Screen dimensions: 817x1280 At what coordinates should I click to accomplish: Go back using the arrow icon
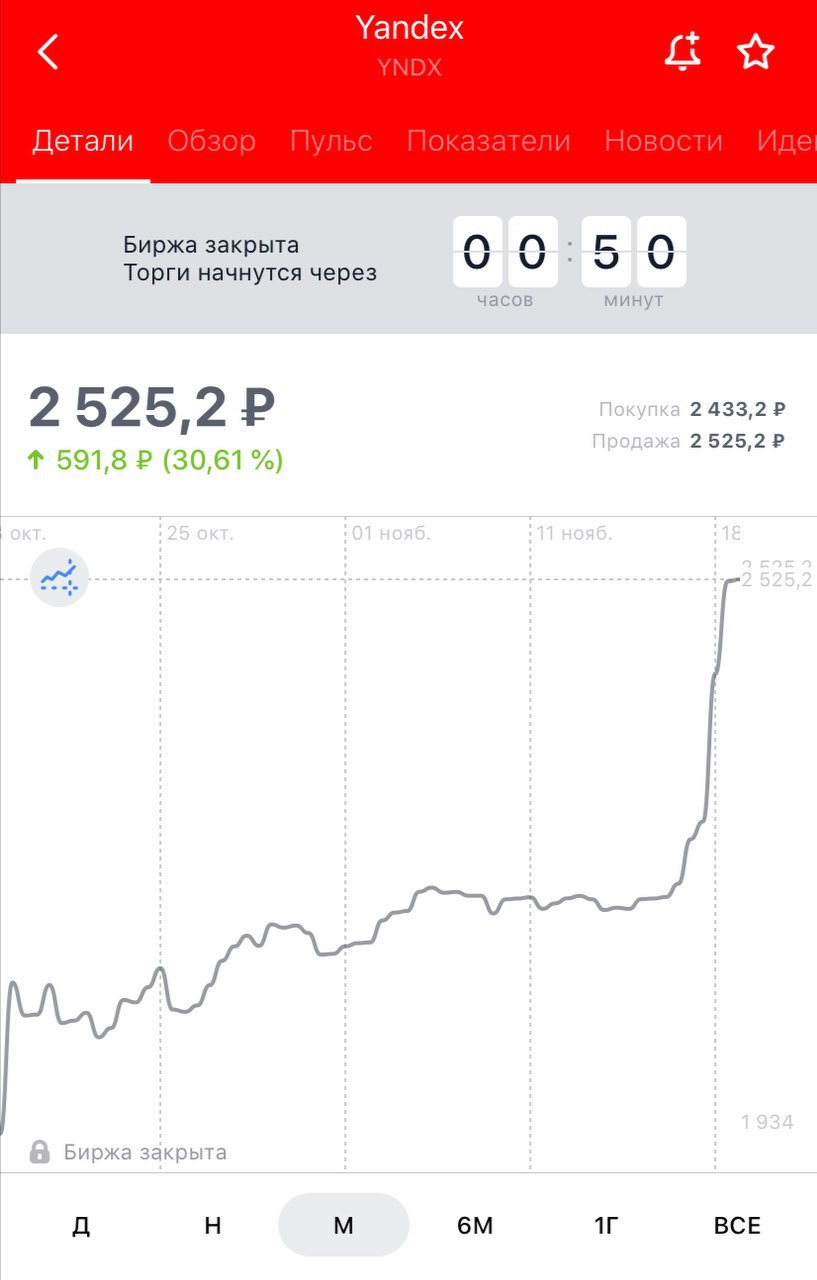click(48, 51)
